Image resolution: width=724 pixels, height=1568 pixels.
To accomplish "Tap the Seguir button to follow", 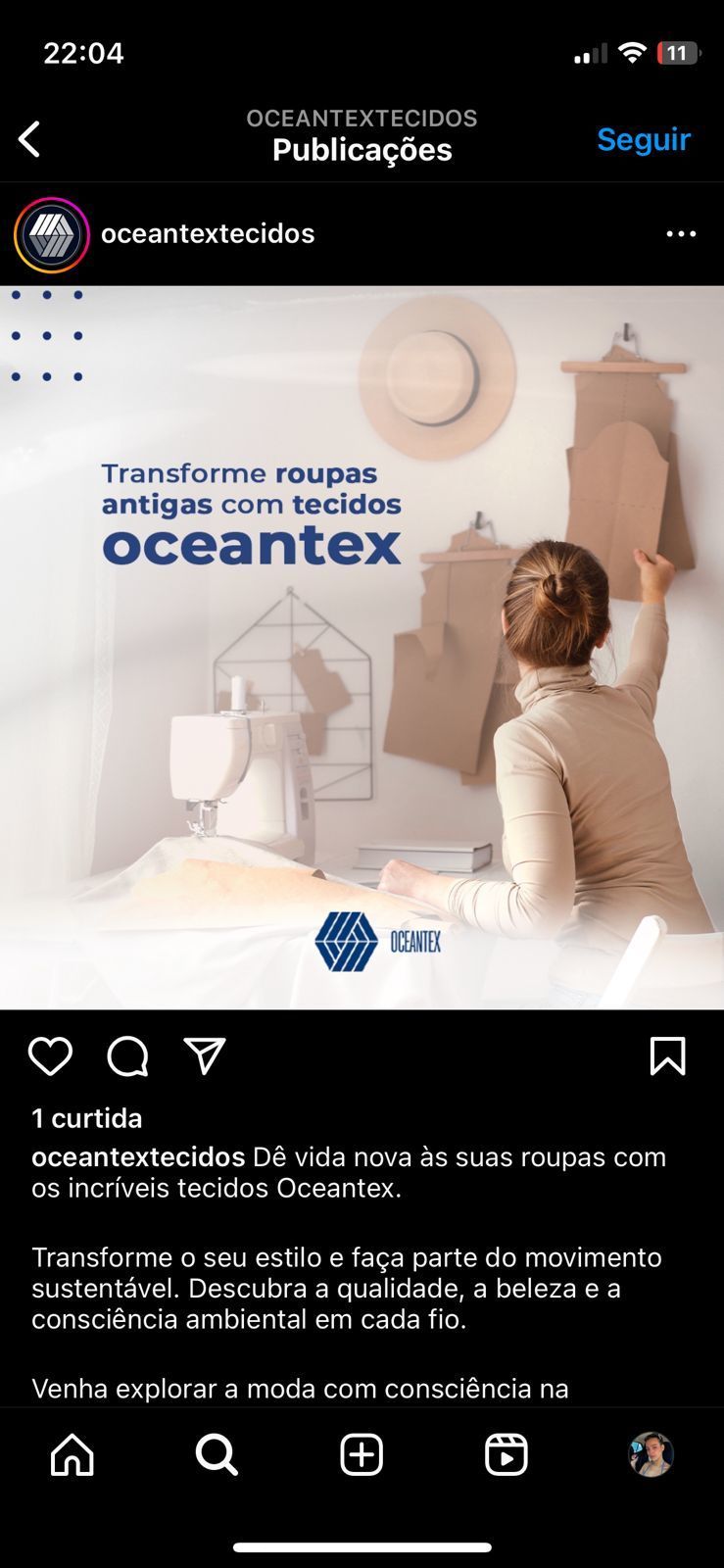I will coord(644,139).
